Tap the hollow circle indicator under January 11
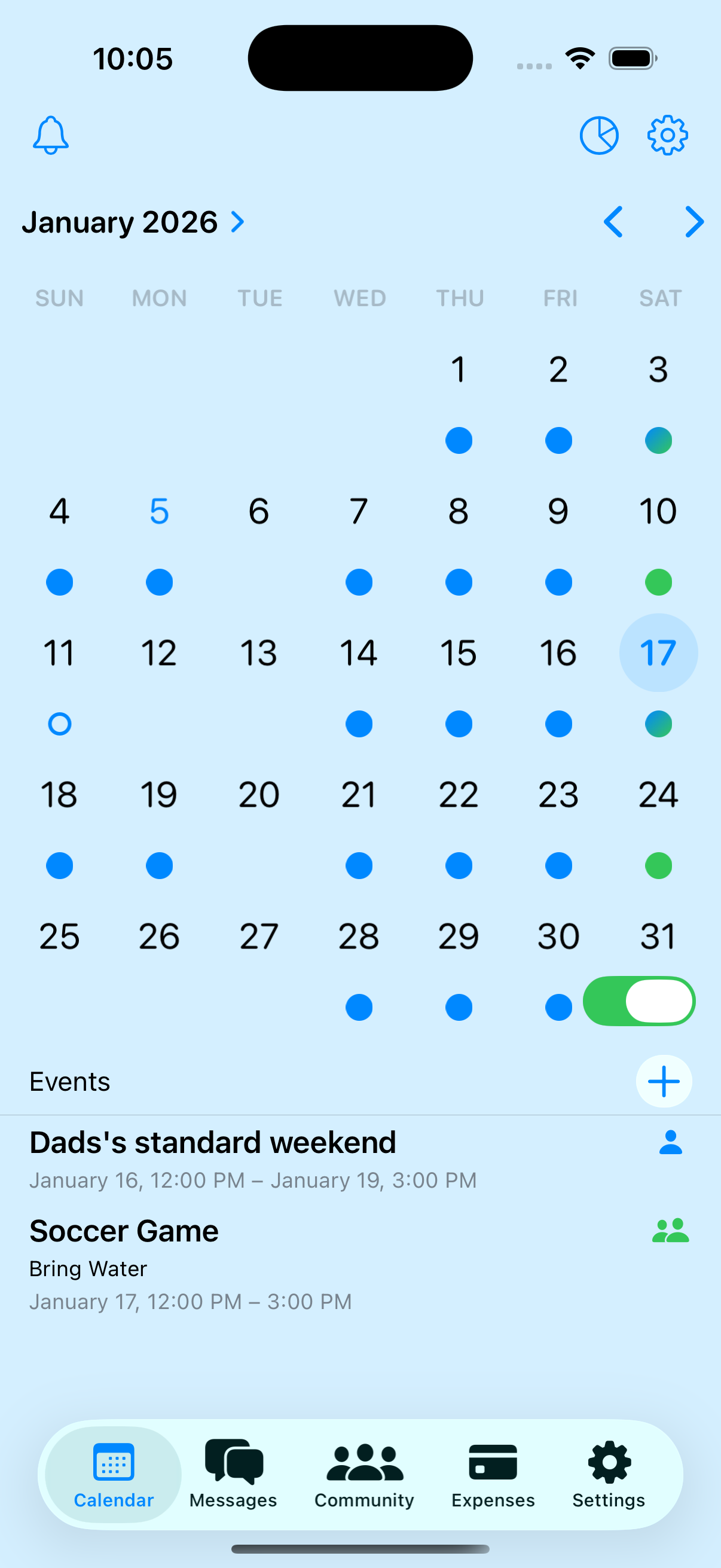 tap(59, 724)
